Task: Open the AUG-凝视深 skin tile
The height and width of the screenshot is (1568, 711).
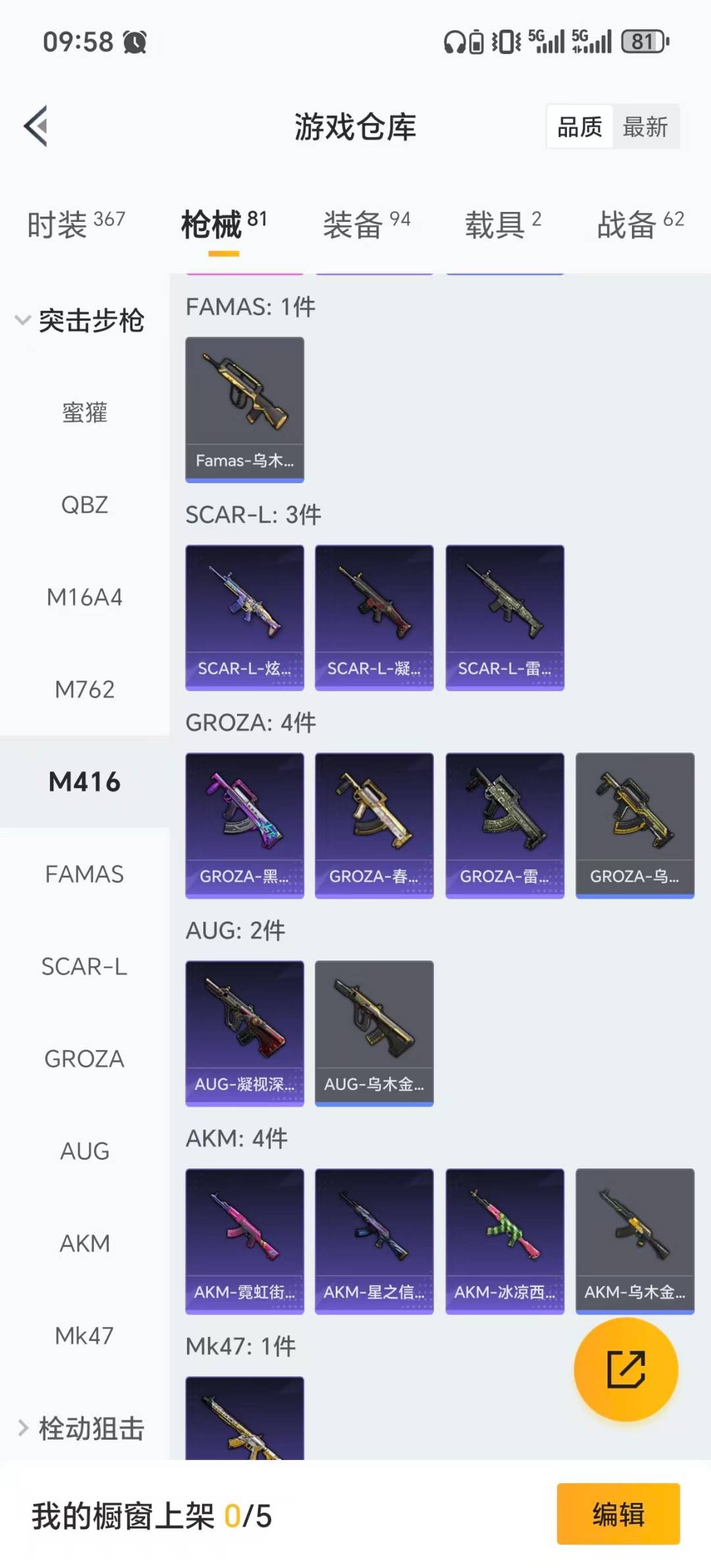Action: (244, 1033)
